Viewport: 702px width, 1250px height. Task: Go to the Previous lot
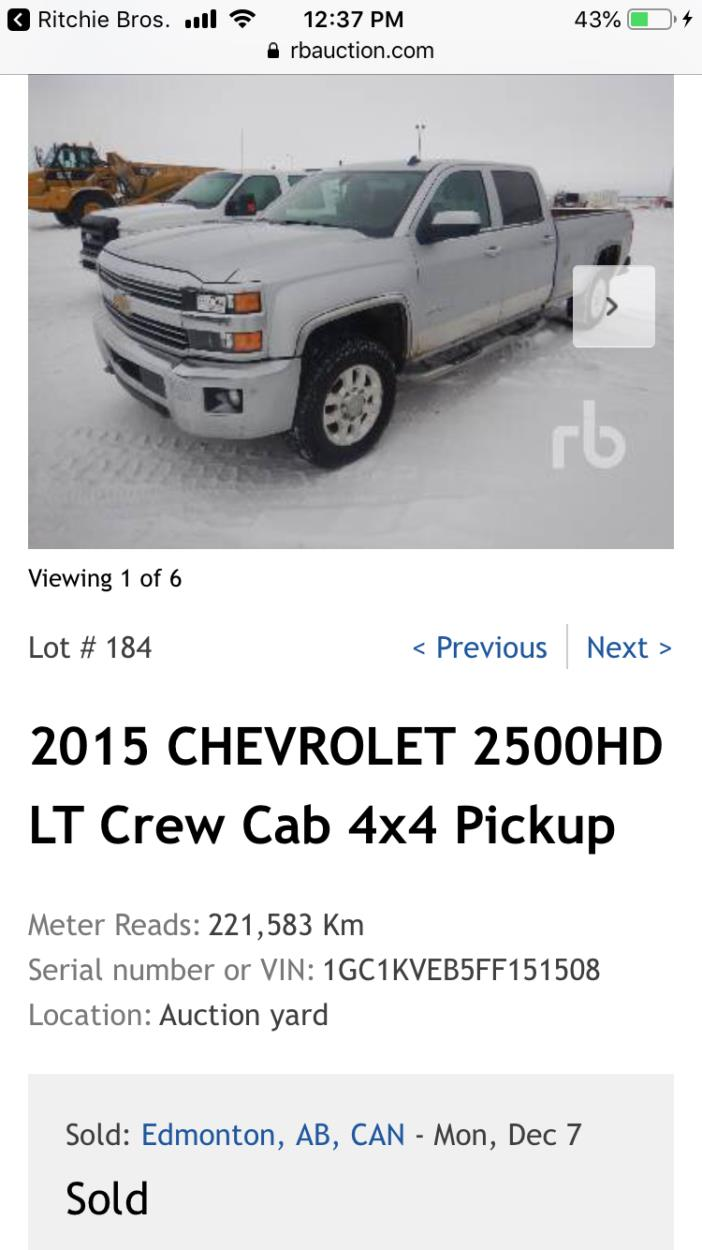click(479, 648)
